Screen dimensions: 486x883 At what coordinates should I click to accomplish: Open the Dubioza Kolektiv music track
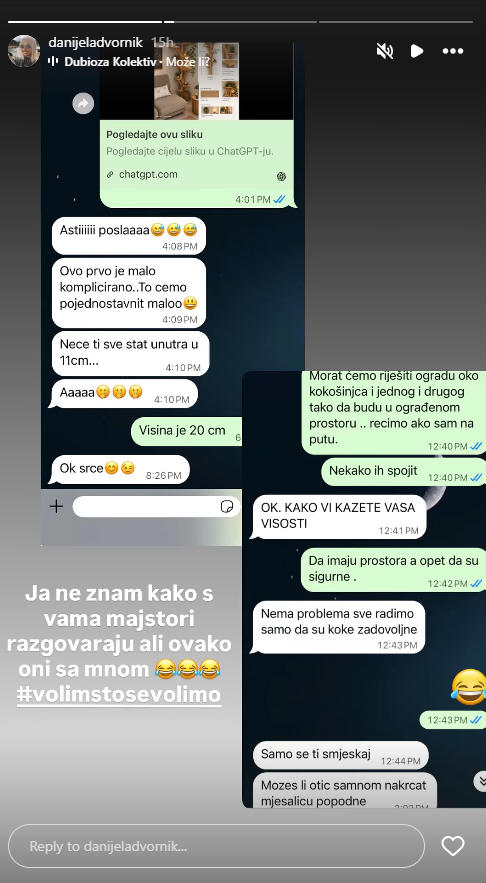(129, 61)
